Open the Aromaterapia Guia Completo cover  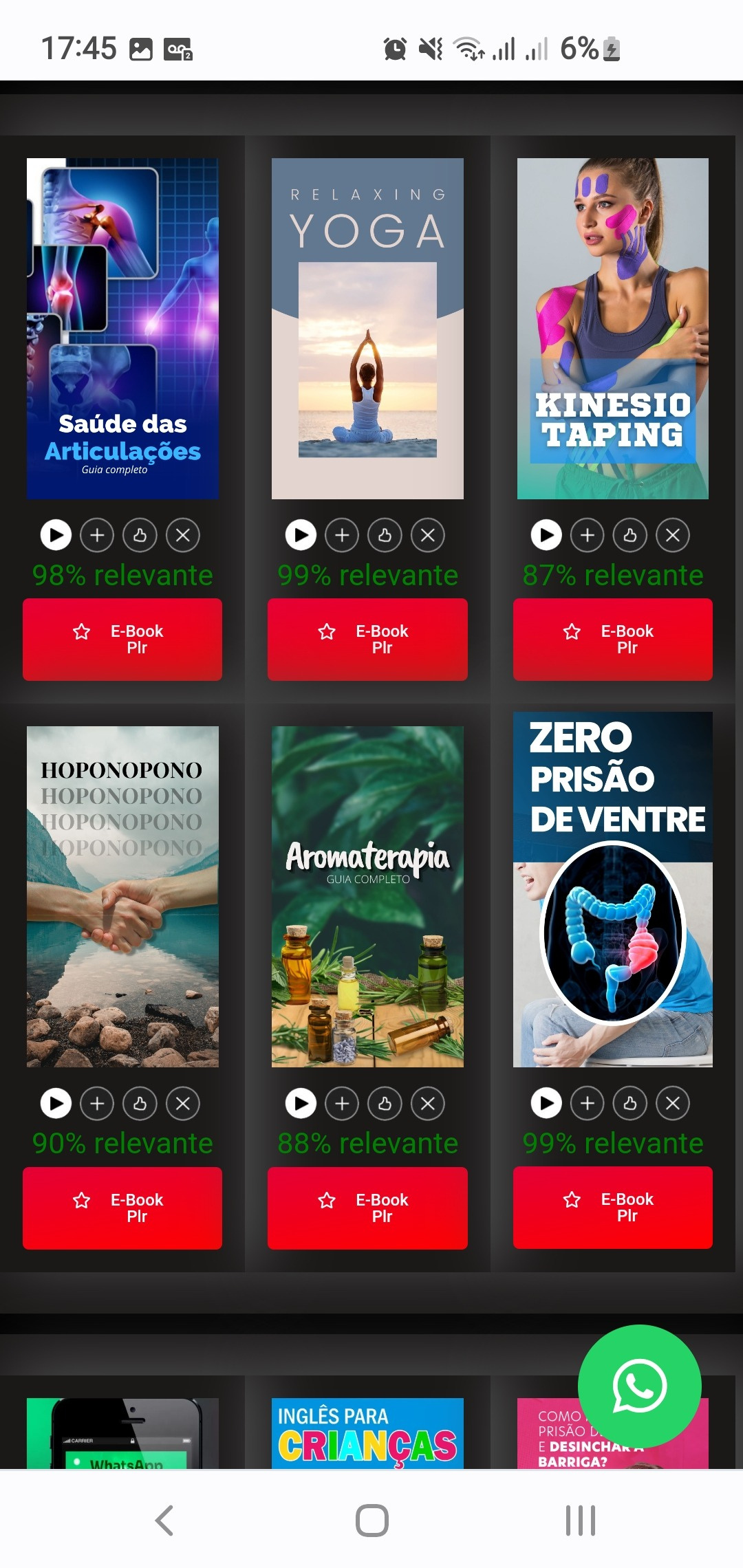(x=367, y=897)
